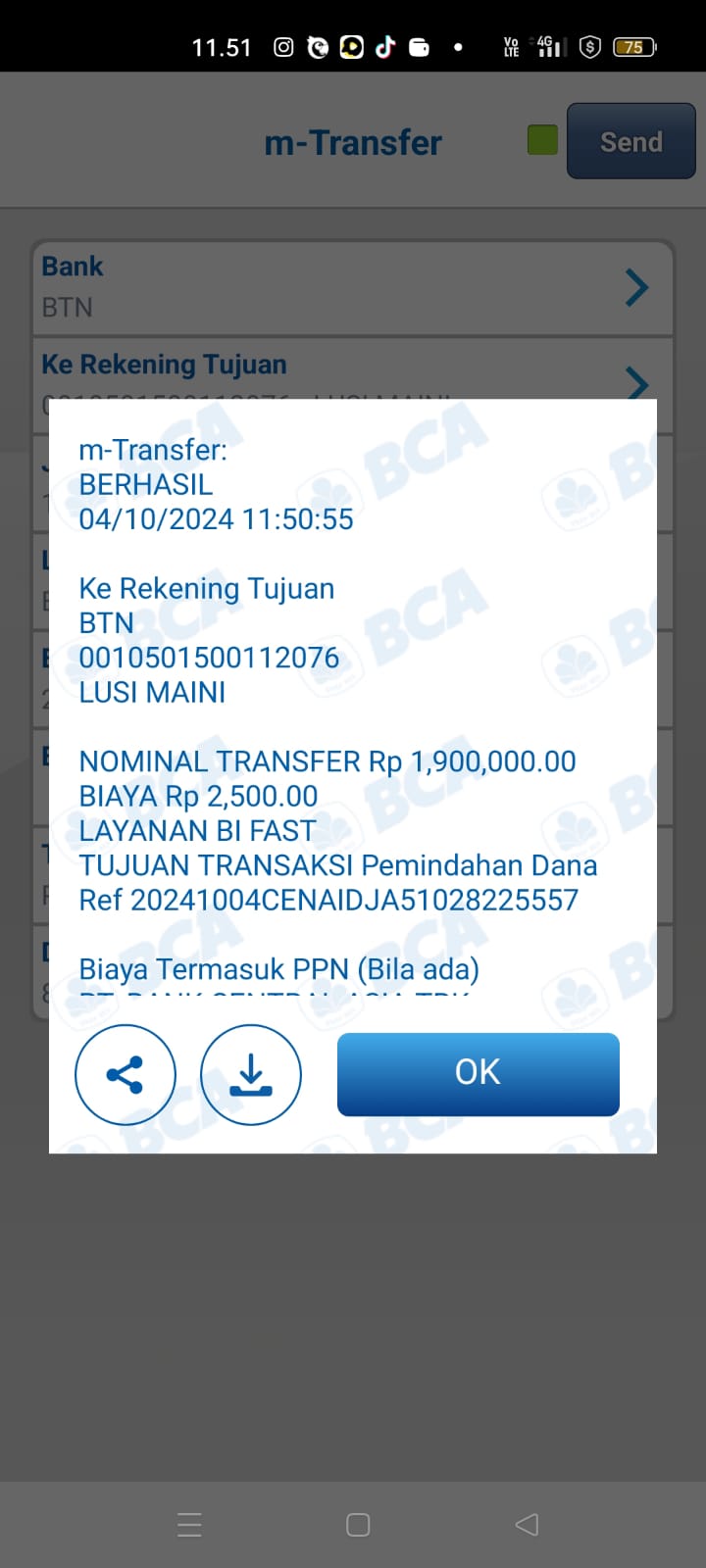Confirm the dialog with OK
The width and height of the screenshot is (706, 1568).
click(x=478, y=1074)
